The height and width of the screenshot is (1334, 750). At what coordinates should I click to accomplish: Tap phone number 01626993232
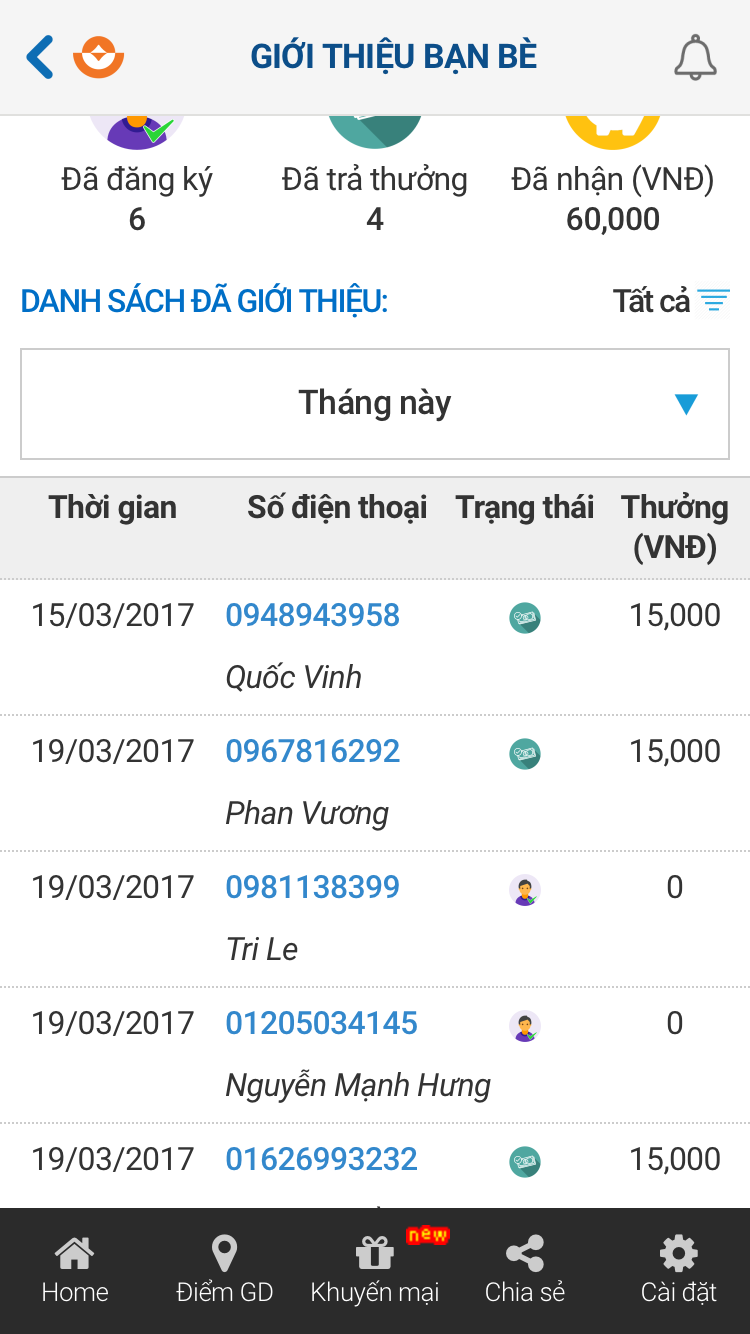coord(322,1159)
